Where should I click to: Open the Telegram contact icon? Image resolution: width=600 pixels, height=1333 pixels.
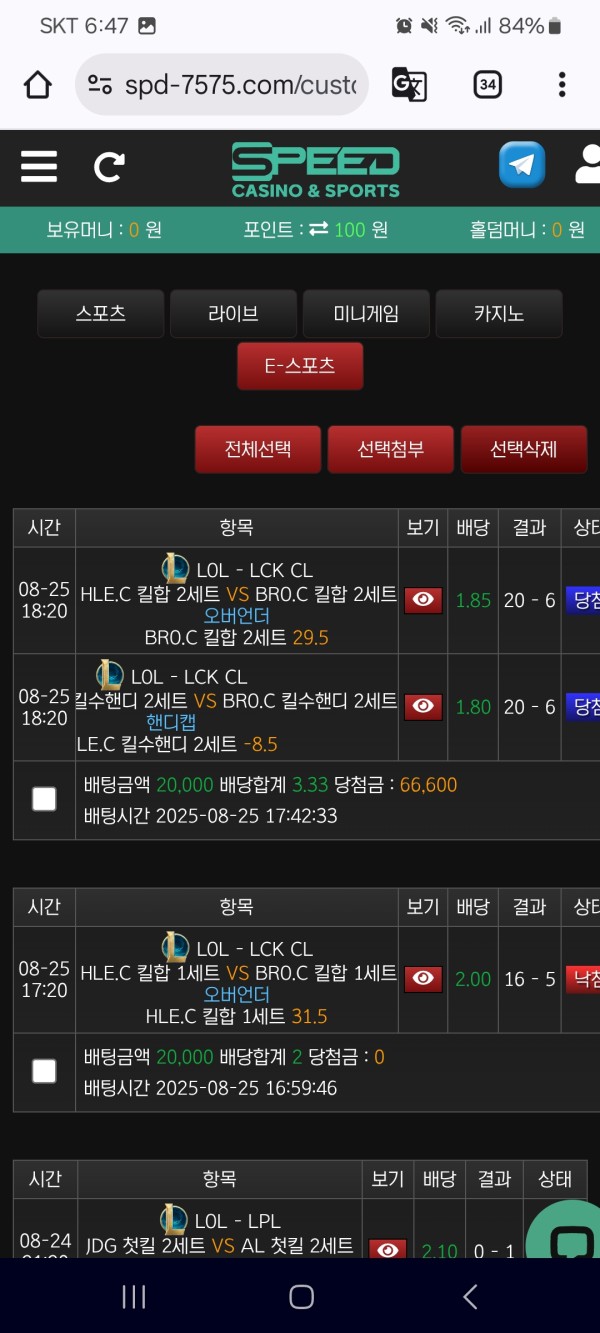tap(522, 165)
